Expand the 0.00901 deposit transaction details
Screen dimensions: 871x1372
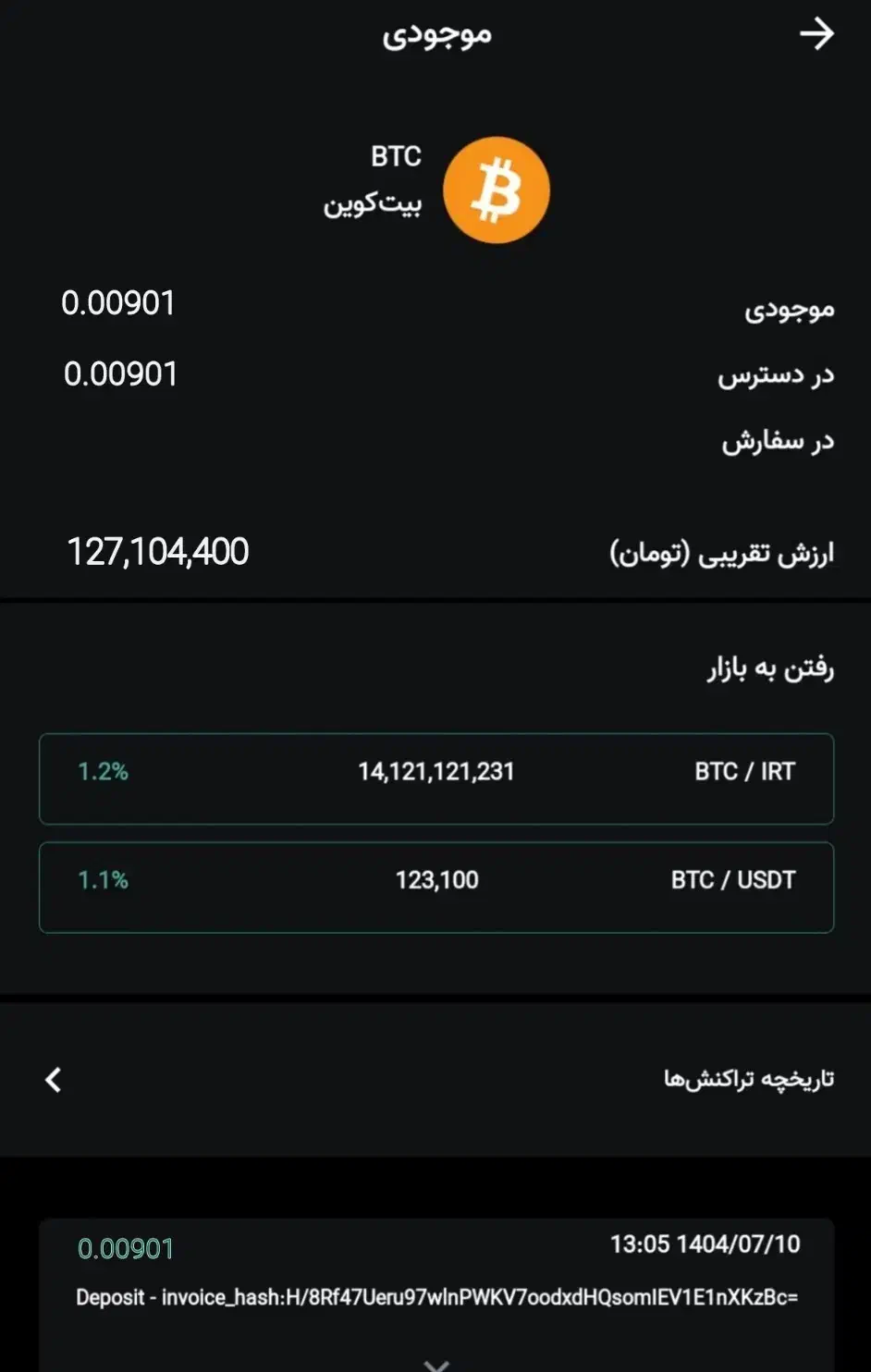[435, 1363]
